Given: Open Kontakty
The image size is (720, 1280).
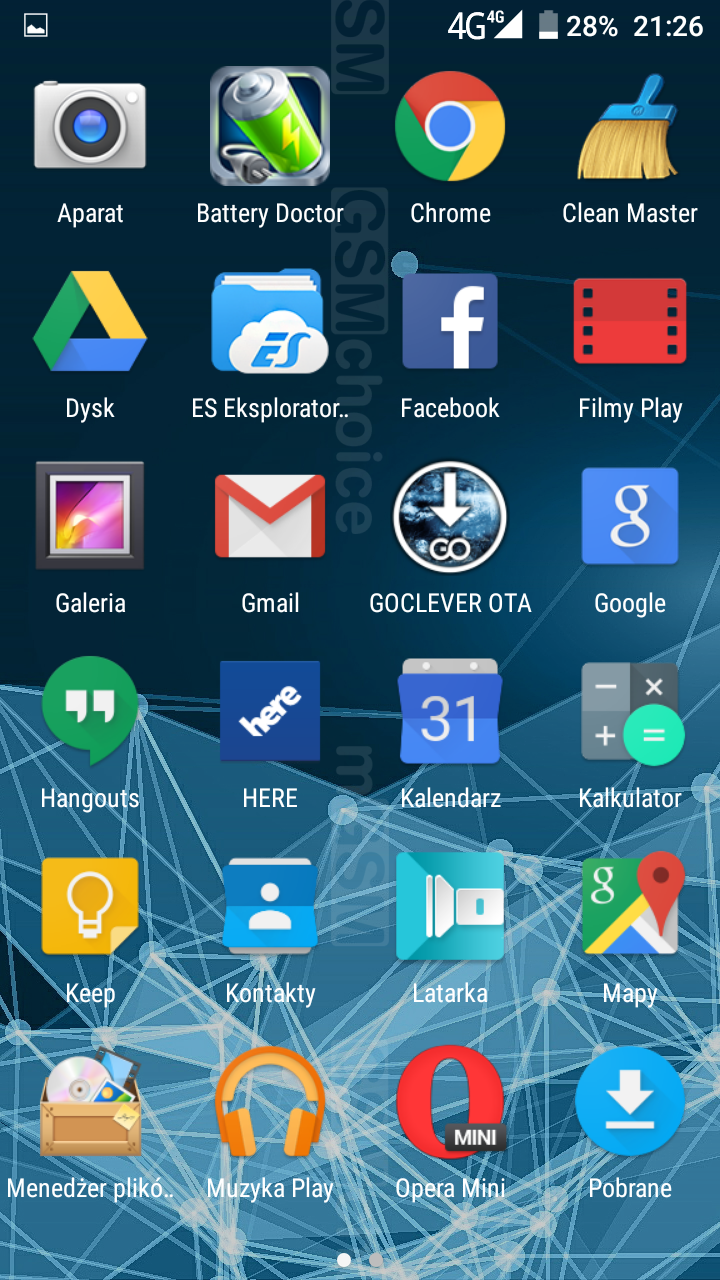Looking at the screenshot, I should [x=270, y=906].
